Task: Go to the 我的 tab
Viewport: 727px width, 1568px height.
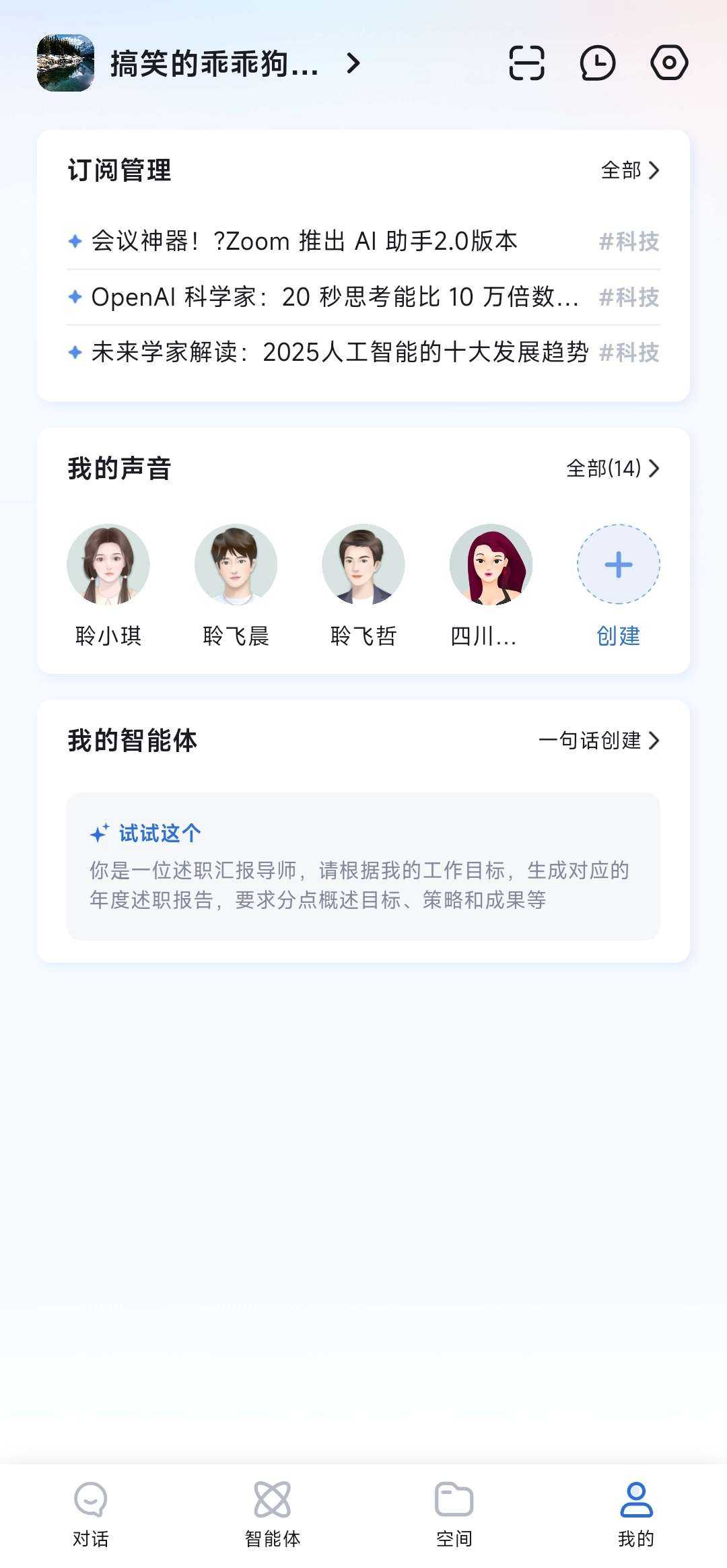Action: (636, 1513)
